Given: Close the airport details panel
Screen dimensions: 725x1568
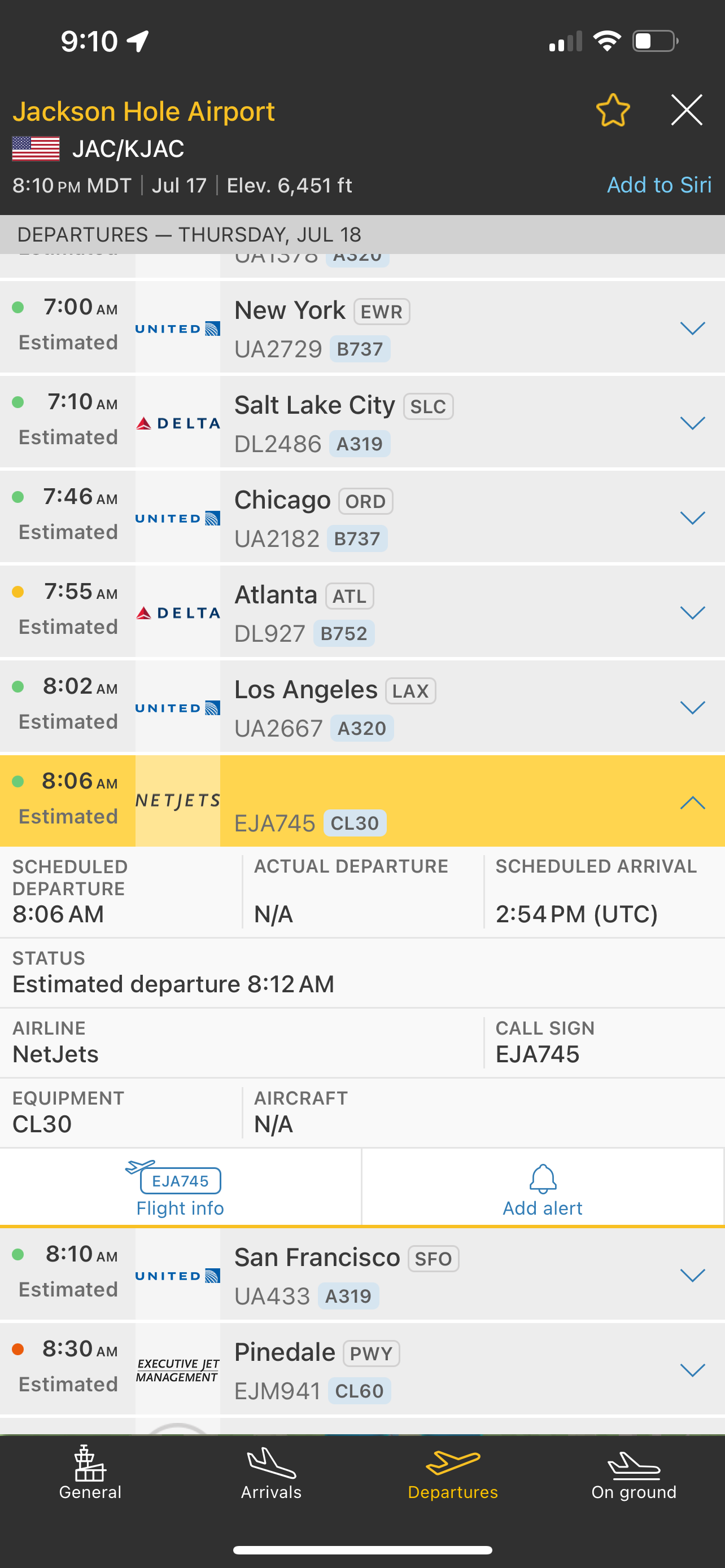Looking at the screenshot, I should 687,111.
